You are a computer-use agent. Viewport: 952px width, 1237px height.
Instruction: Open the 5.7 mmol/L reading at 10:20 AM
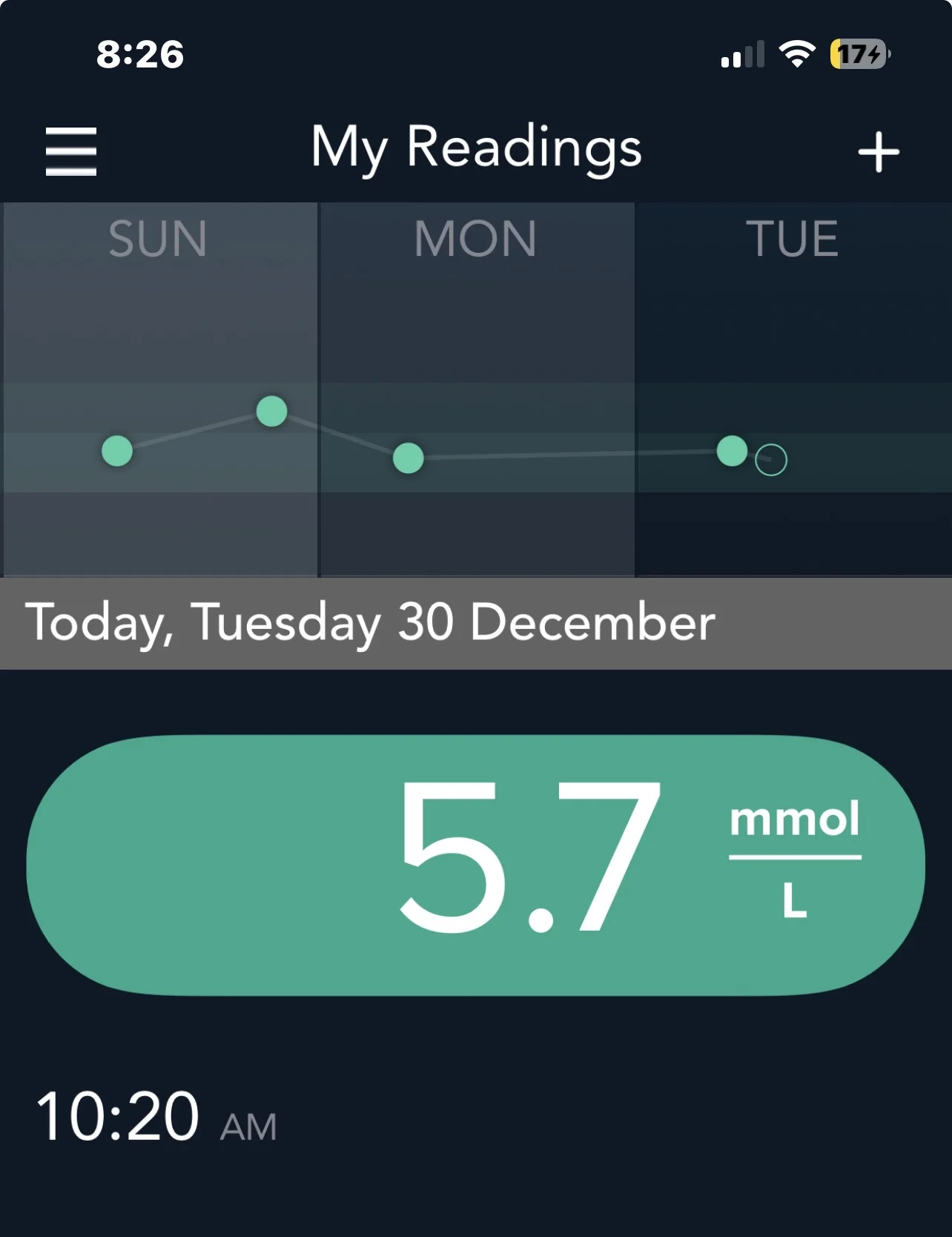(475, 865)
